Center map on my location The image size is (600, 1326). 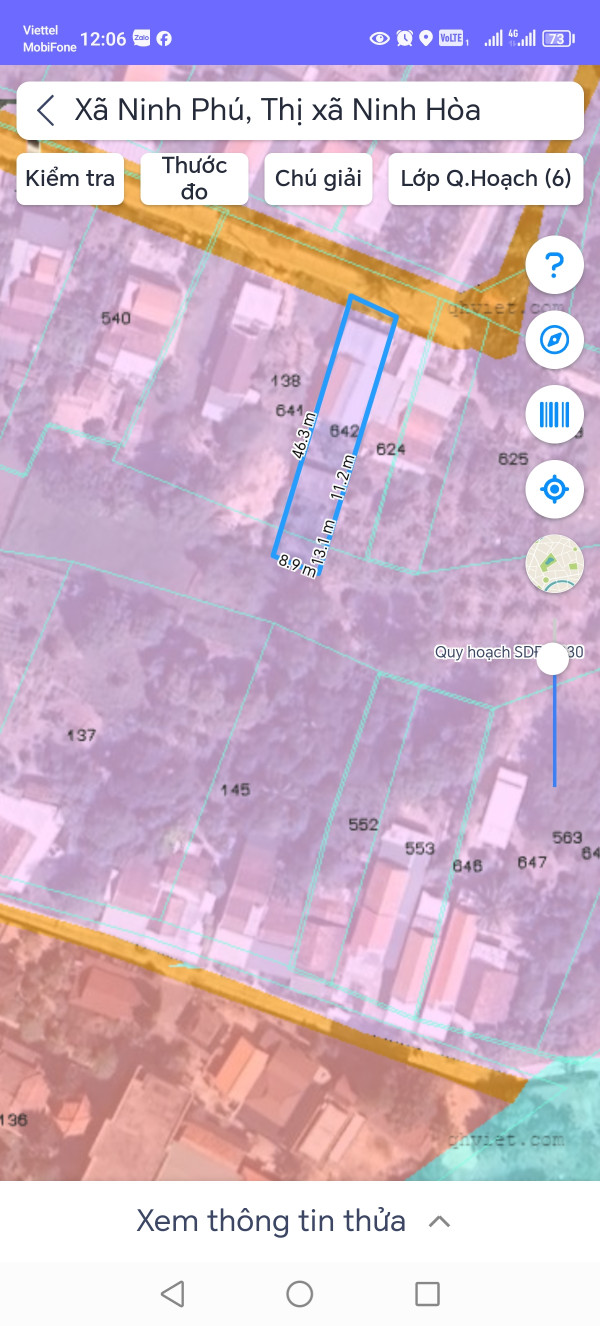pos(554,489)
